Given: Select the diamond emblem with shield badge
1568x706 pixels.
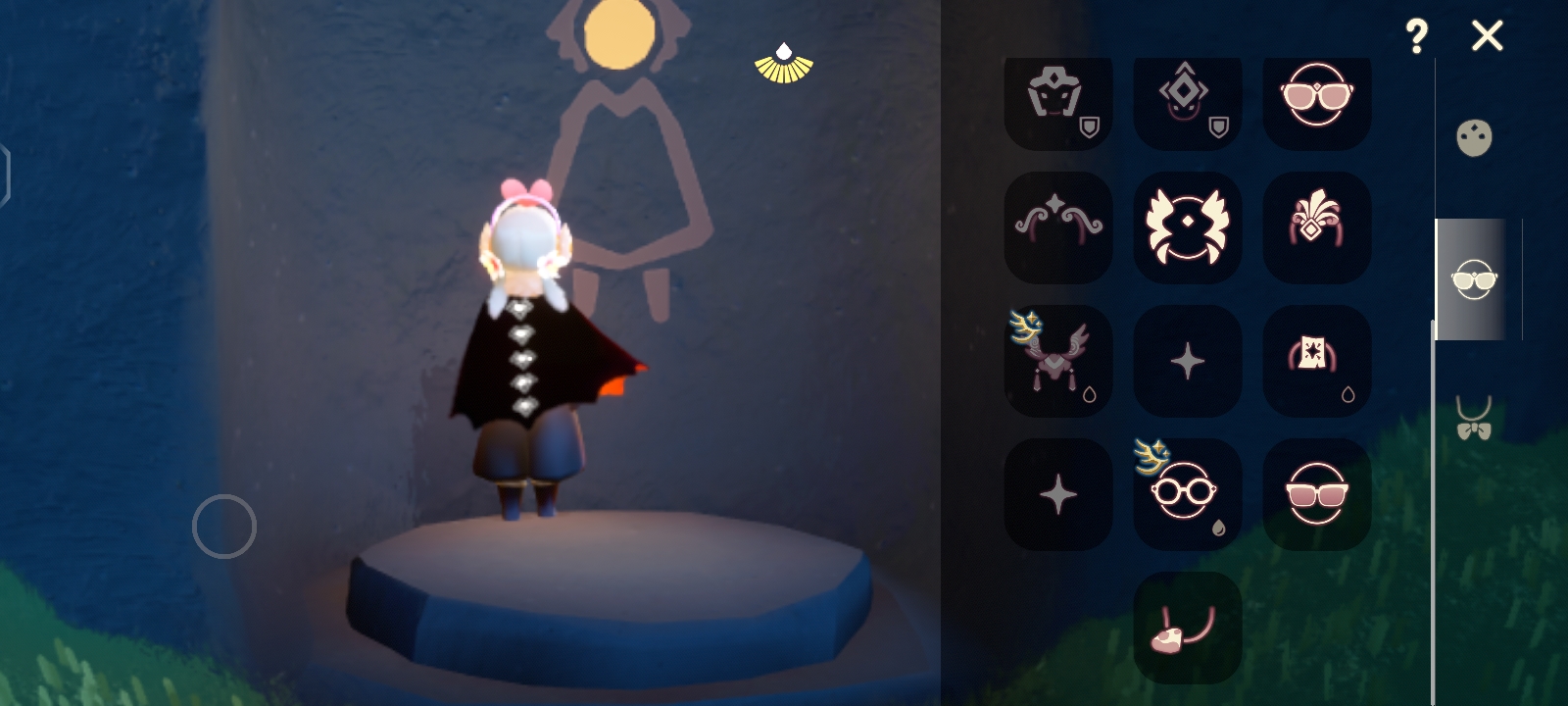Looking at the screenshot, I should 1187,98.
